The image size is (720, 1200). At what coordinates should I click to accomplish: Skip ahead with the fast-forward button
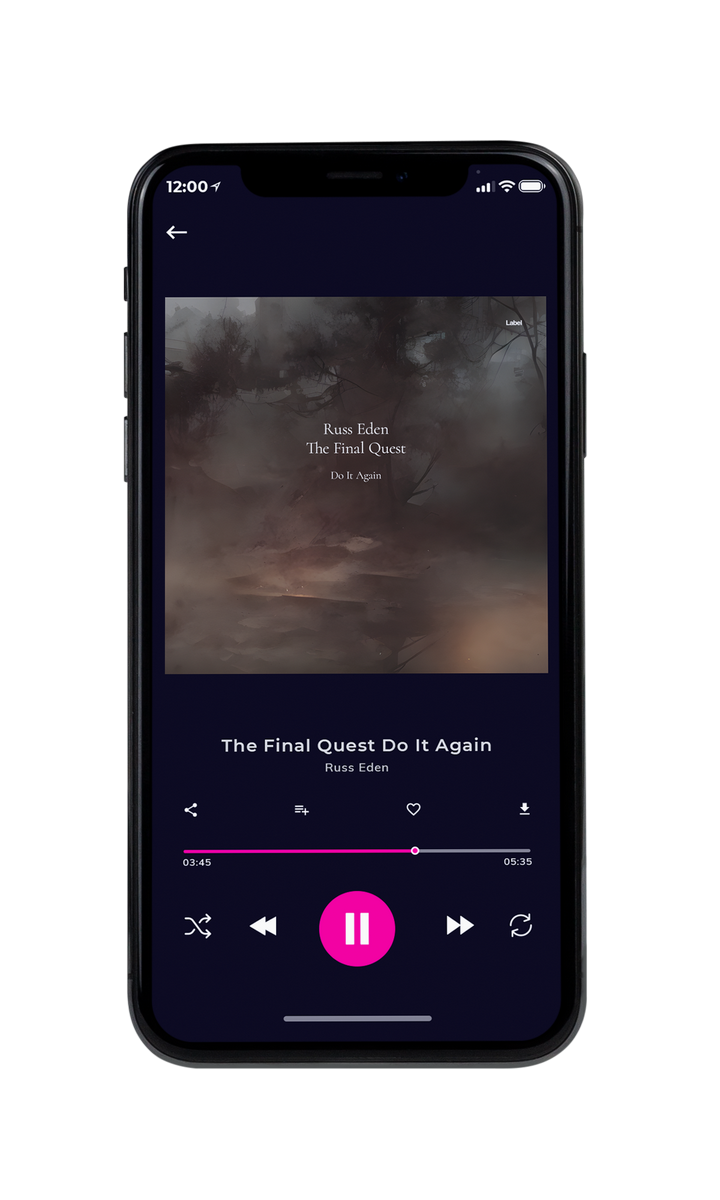pos(460,926)
